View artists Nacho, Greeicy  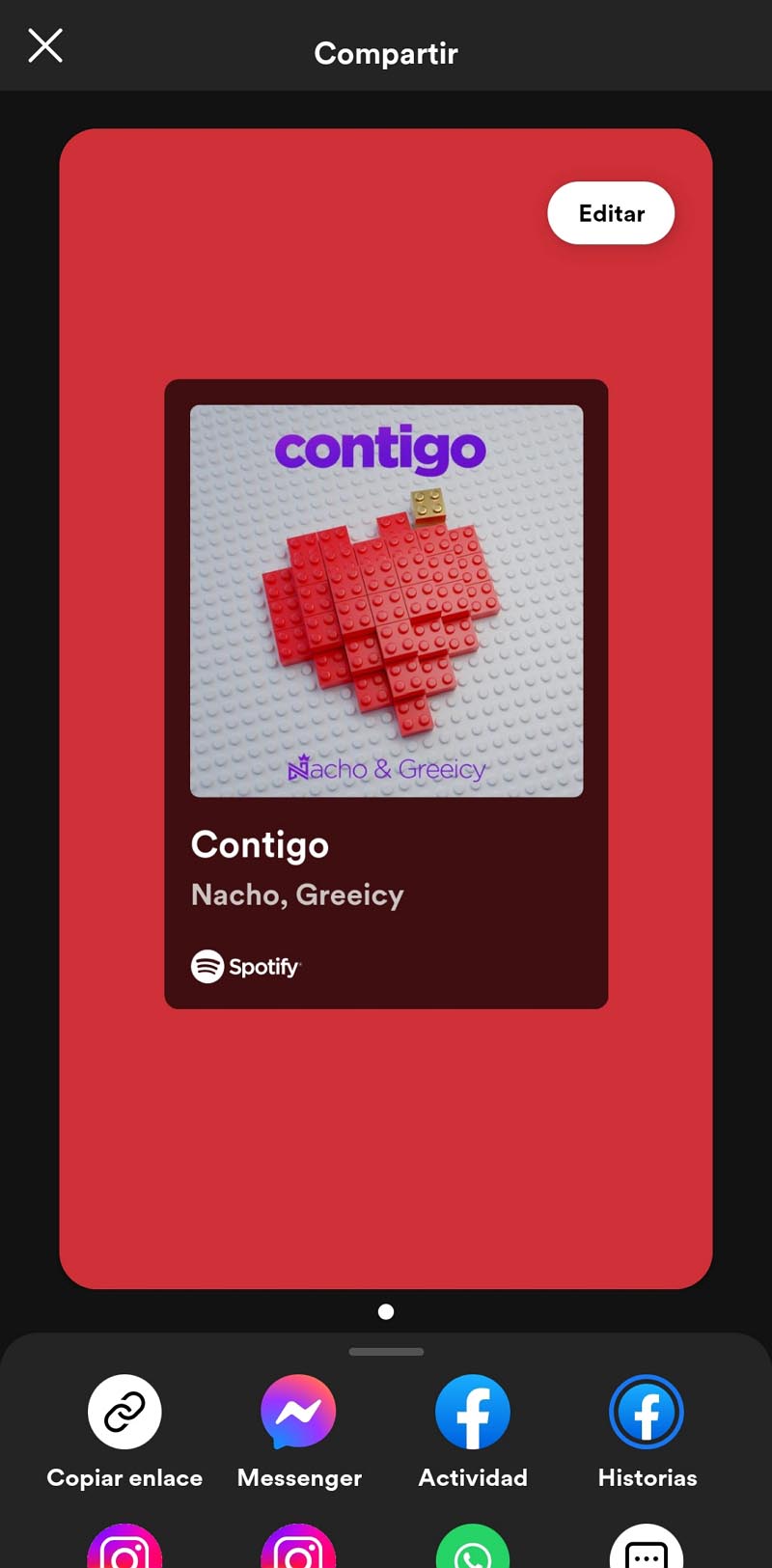[297, 894]
